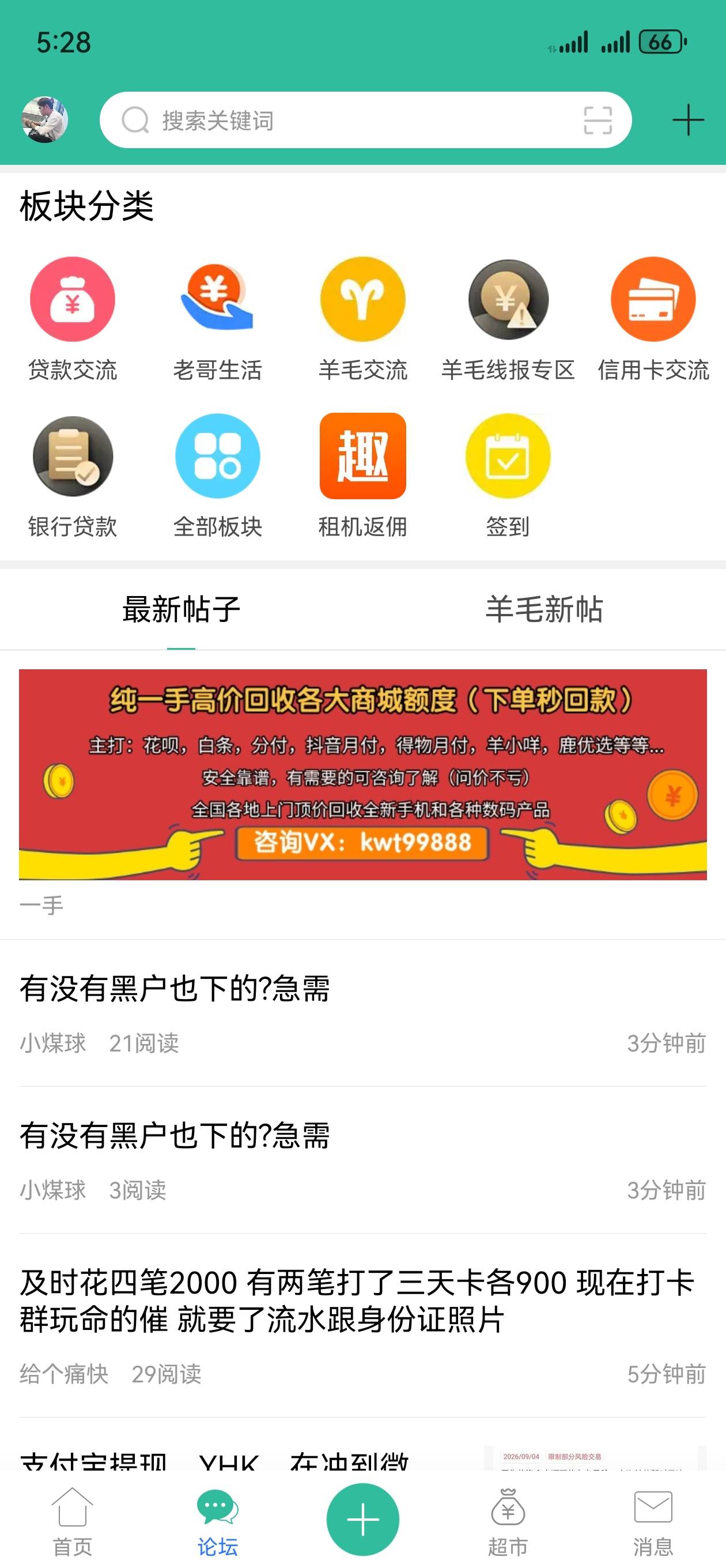Screen dimensions: 726x1568
Task: Switch to the 羊毛新帖 tab
Action: (544, 609)
